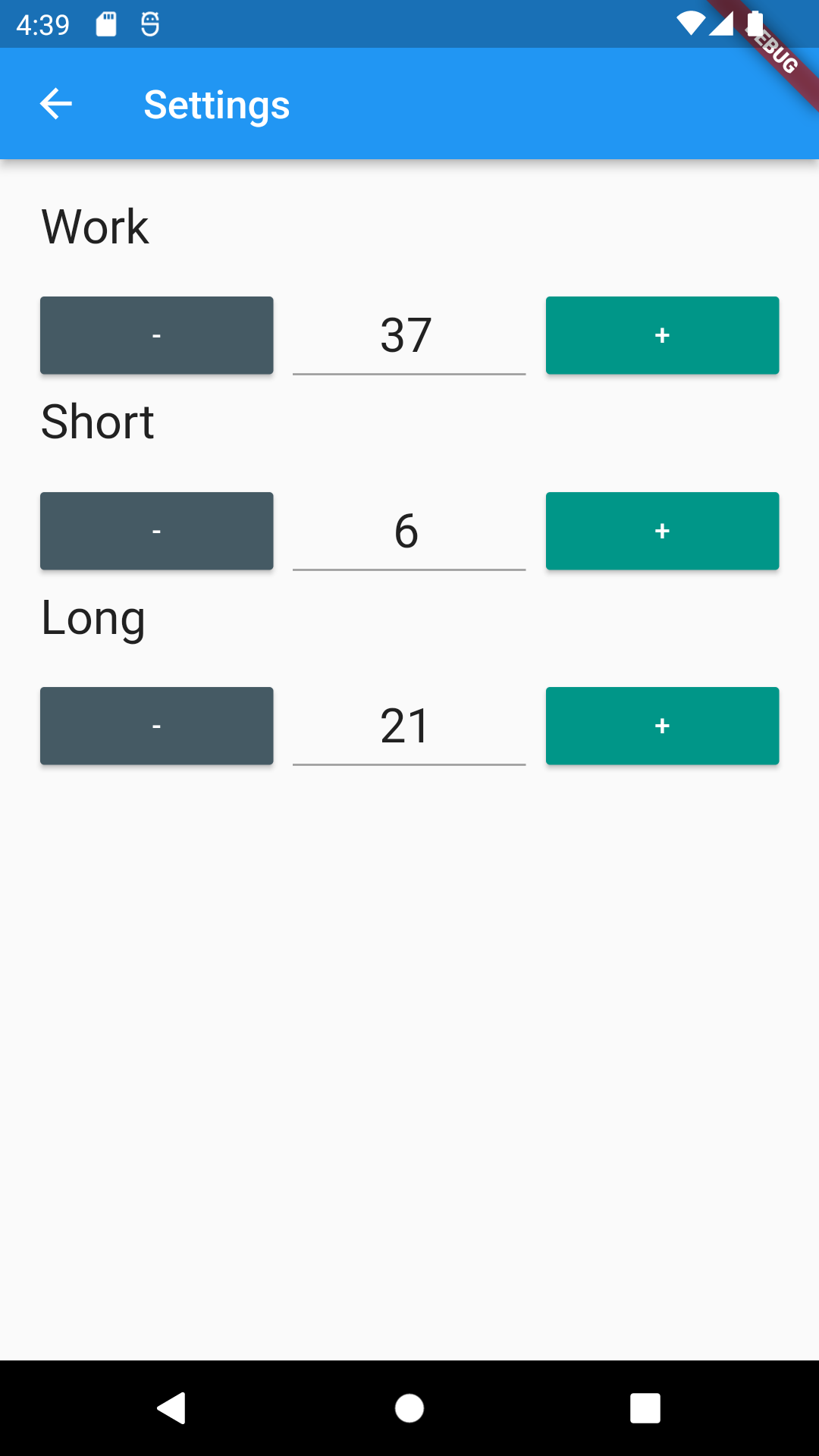Increase the Long break duration
The width and height of the screenshot is (819, 1456).
pos(662,725)
